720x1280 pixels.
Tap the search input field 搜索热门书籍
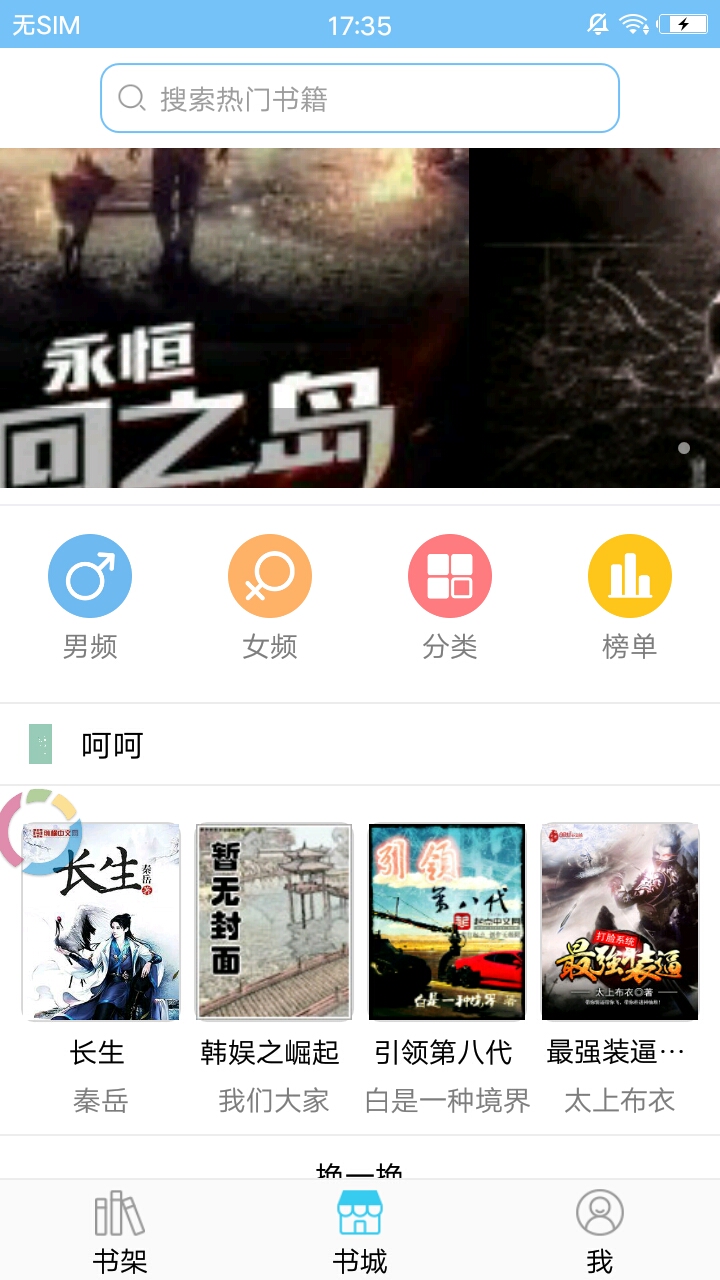tap(360, 97)
